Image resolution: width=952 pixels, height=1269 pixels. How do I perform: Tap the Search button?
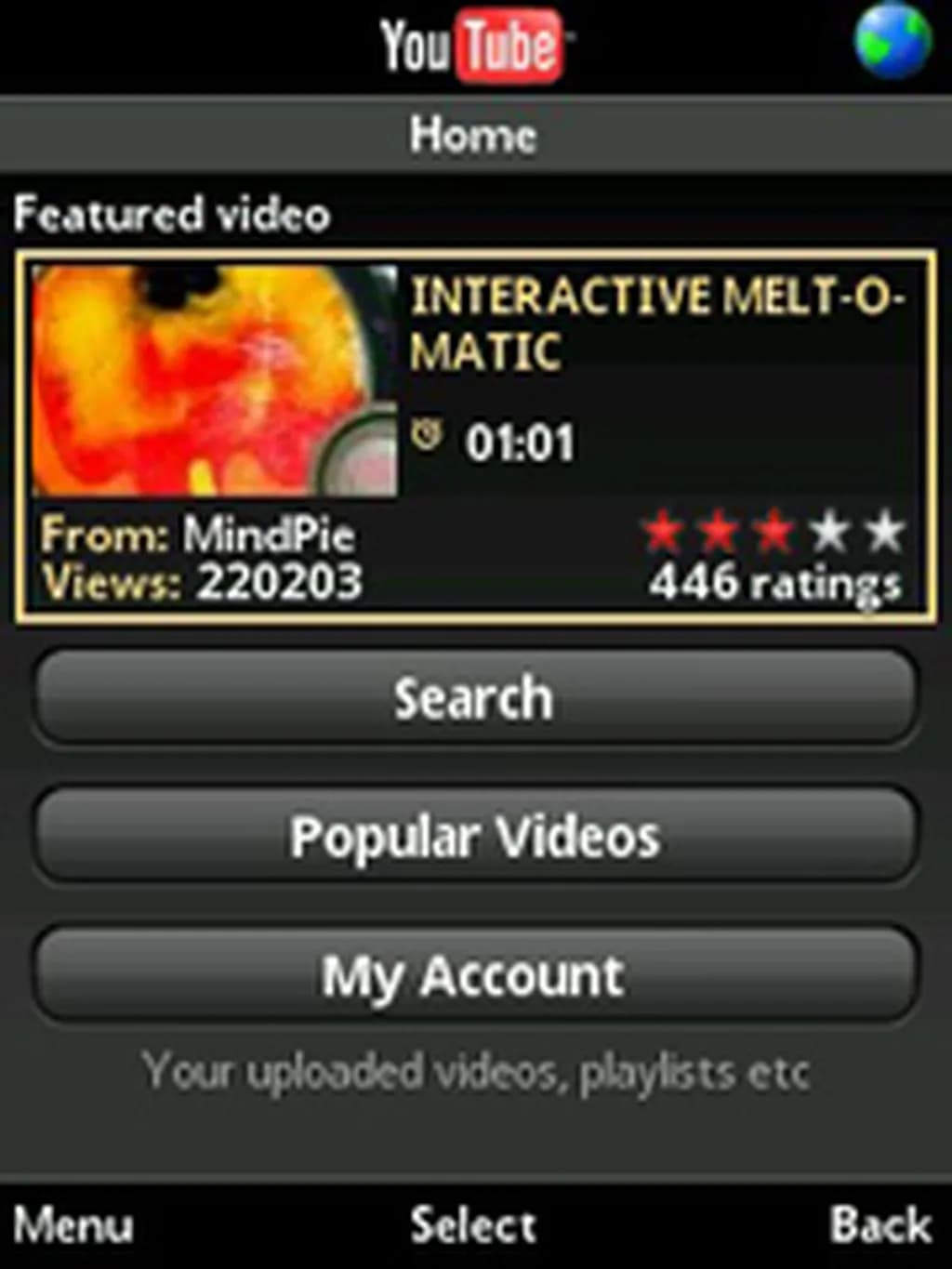[474, 699]
